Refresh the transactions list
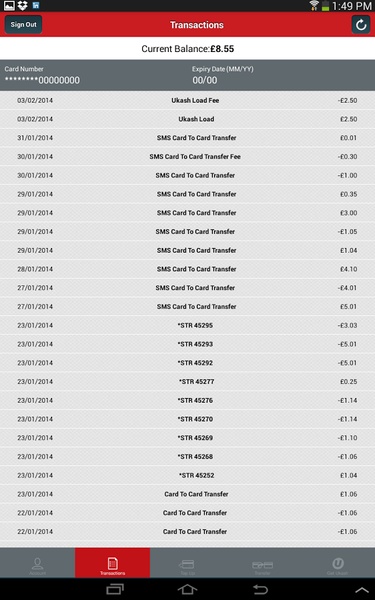375x600 pixels. coord(361,25)
